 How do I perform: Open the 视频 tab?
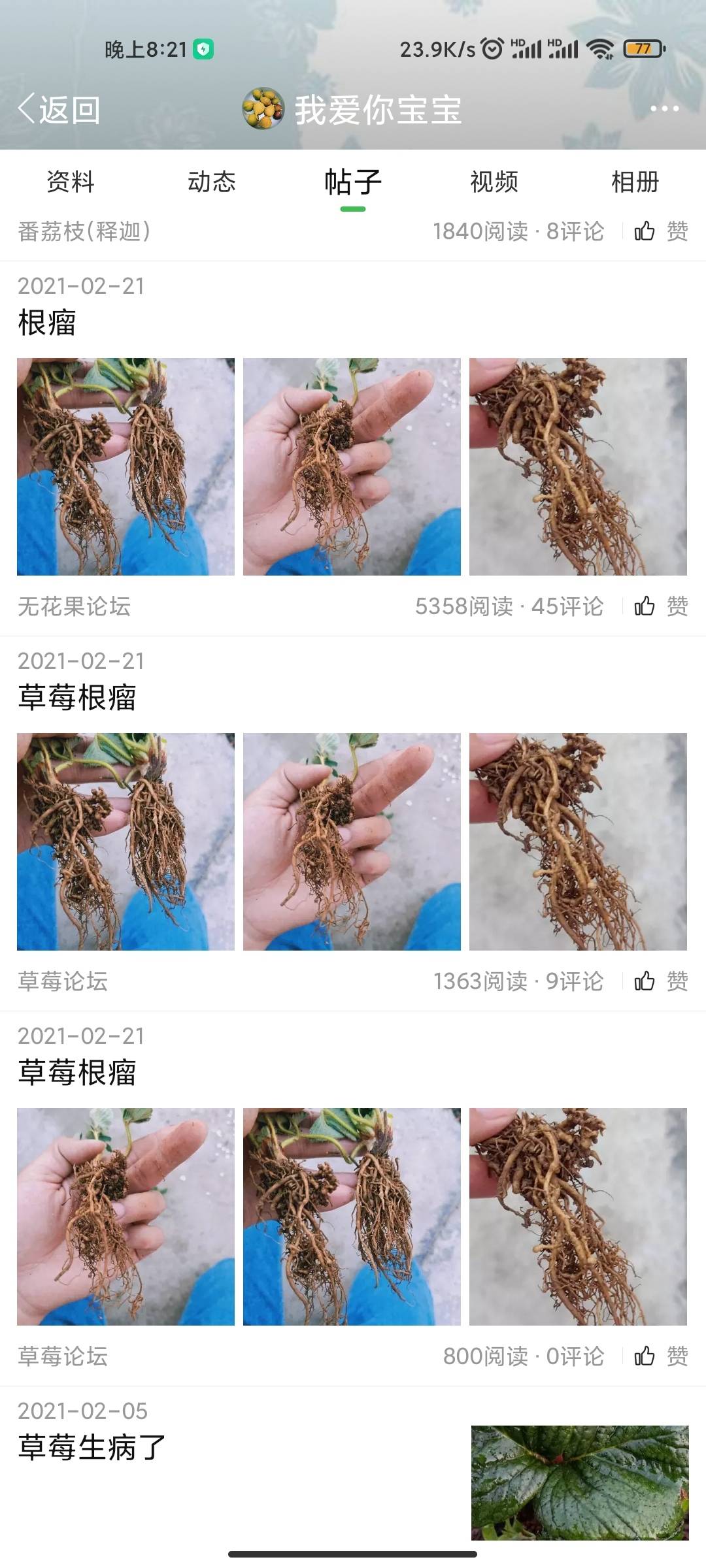click(x=494, y=182)
